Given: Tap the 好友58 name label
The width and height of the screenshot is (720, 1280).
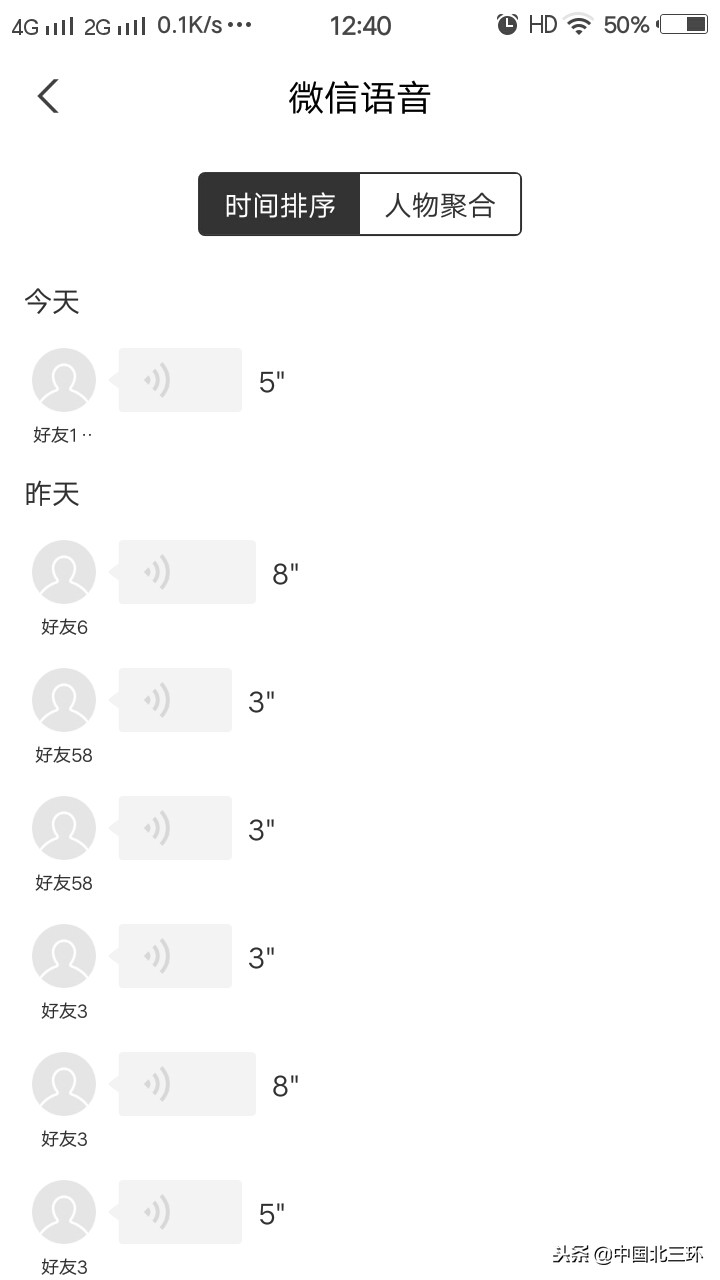Looking at the screenshot, I should click(x=63, y=755).
